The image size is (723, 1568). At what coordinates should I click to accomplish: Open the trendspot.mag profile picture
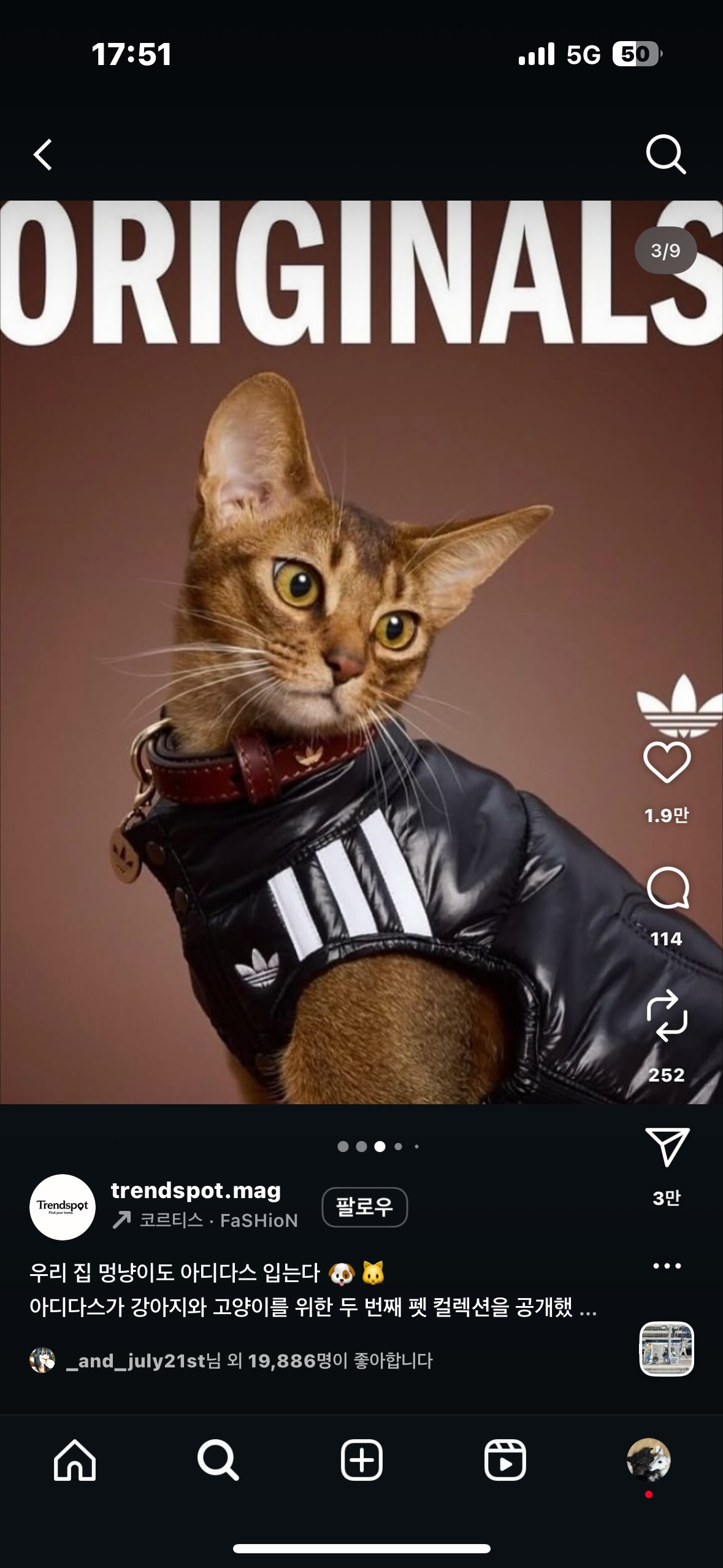62,1207
